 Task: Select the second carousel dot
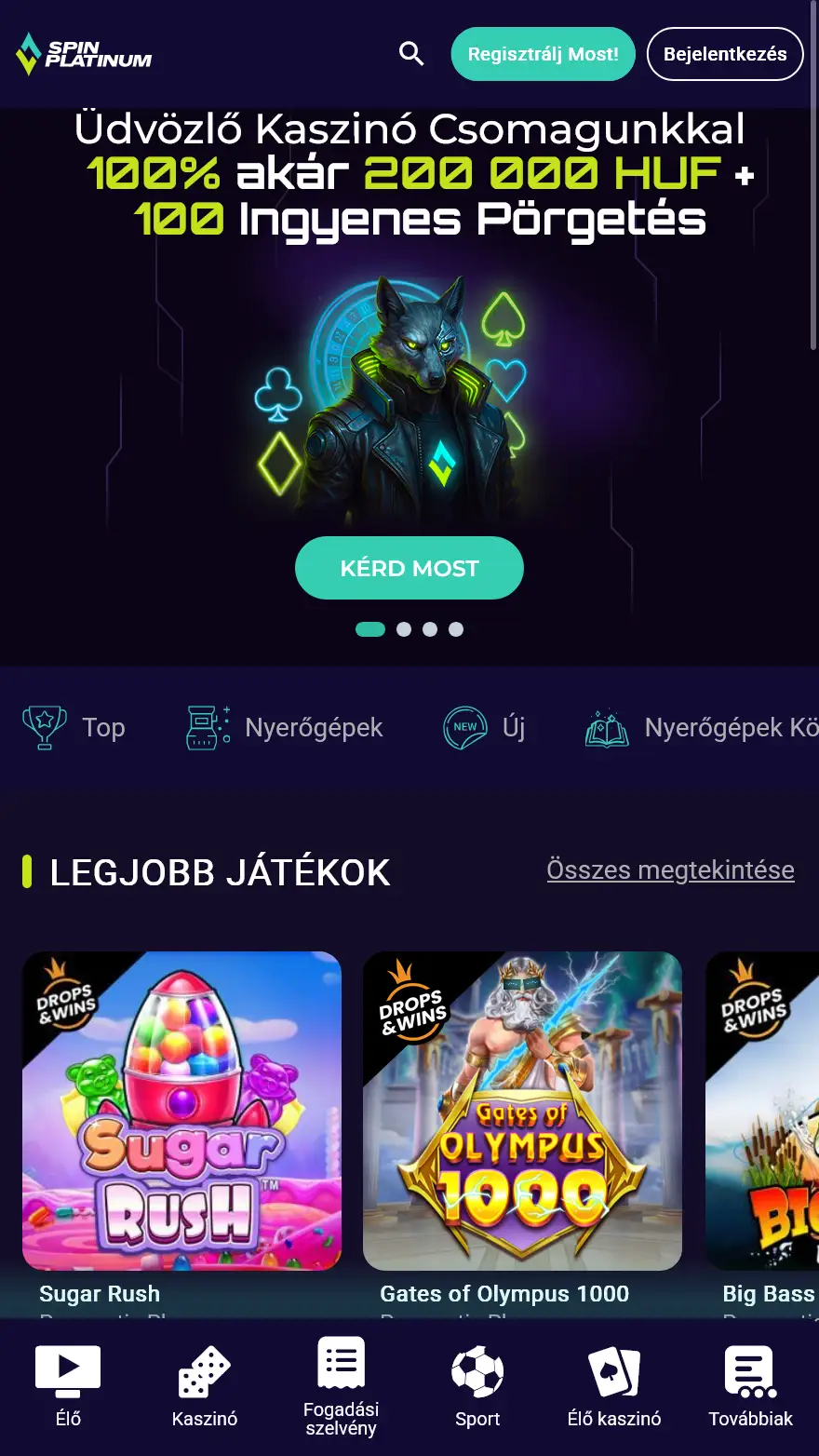click(x=404, y=629)
